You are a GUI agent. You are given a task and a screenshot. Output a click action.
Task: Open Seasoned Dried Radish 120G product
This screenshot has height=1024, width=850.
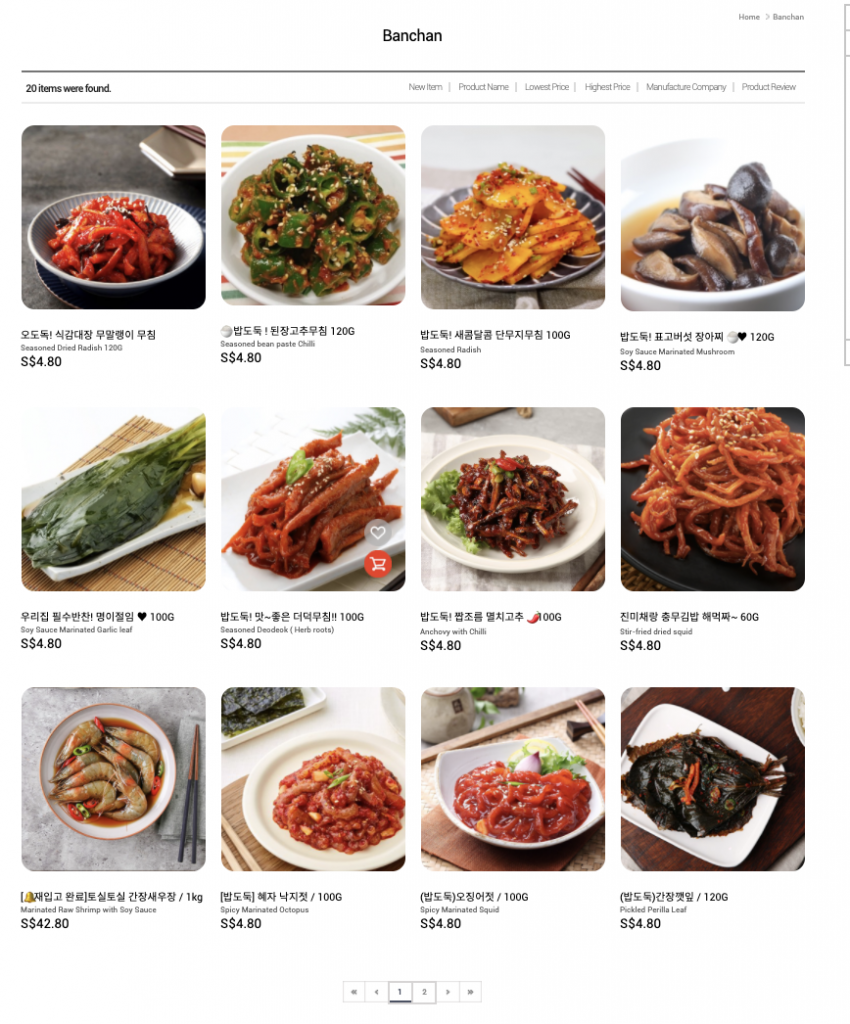click(x=113, y=217)
